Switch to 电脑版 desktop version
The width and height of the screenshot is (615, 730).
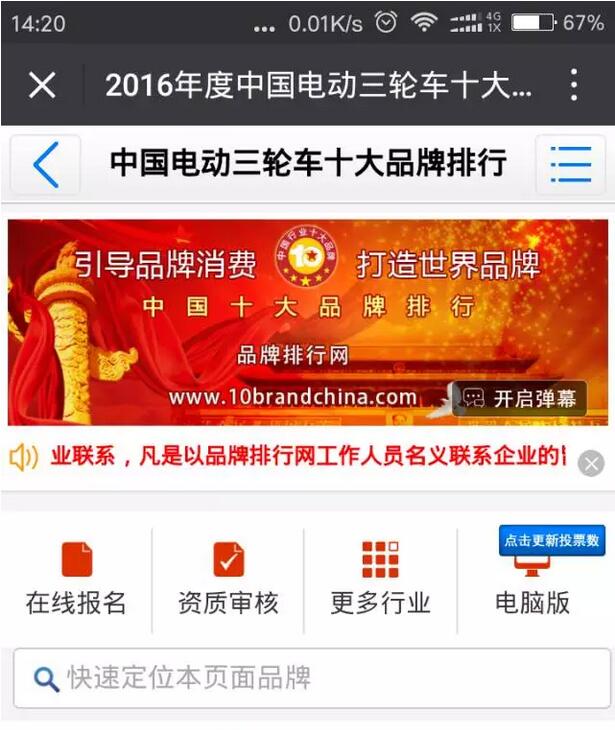click(532, 585)
